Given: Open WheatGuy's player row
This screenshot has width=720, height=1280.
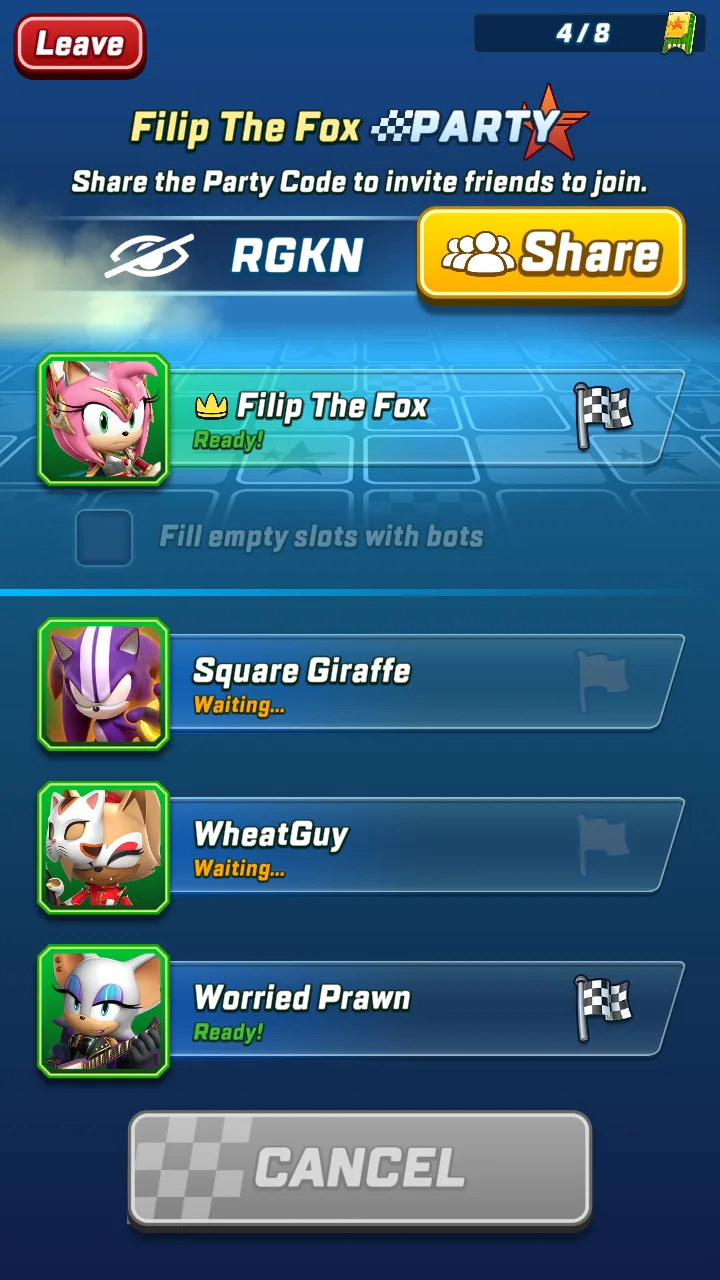Looking at the screenshot, I should 362,848.
